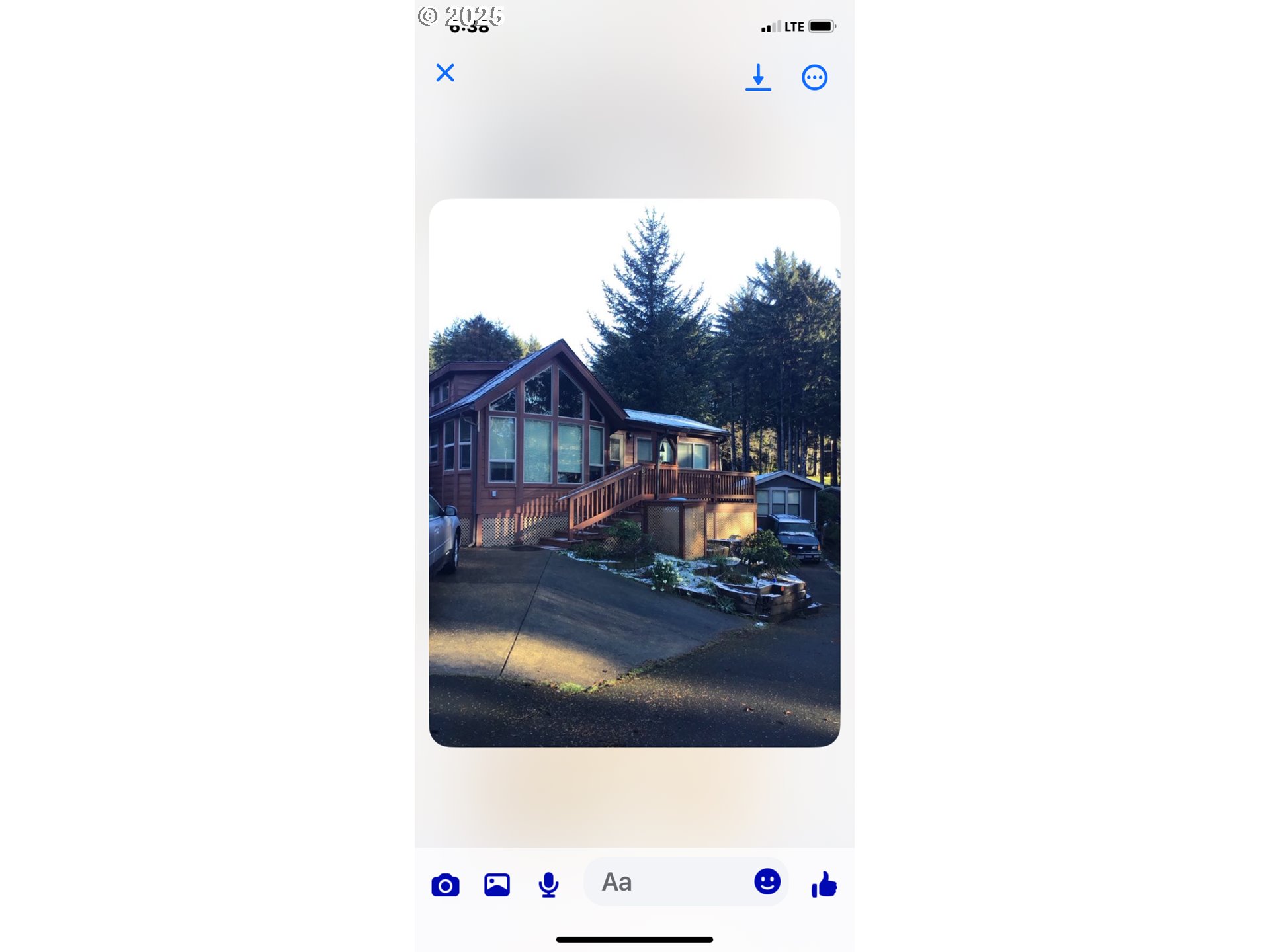1270x952 pixels.
Task: Open the more options menu
Action: (x=814, y=77)
